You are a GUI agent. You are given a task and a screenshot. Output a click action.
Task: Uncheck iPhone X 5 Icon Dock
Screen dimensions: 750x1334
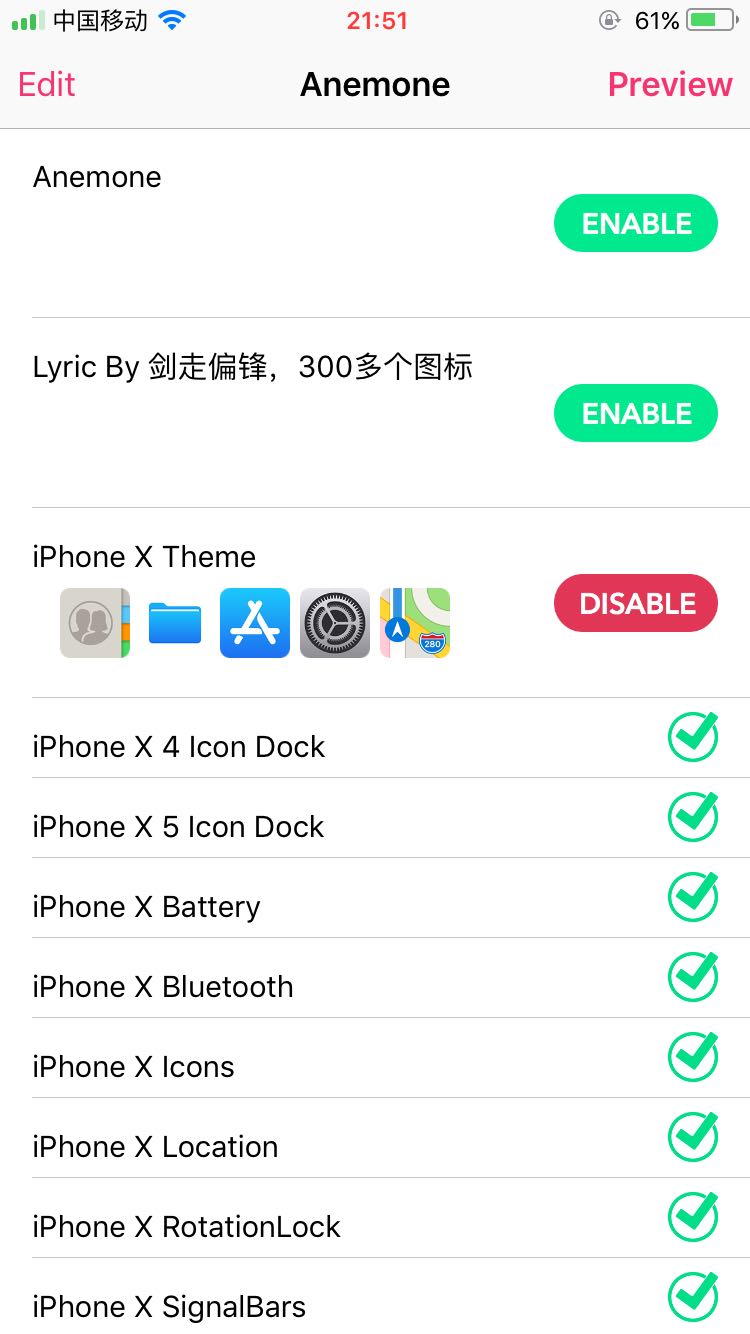point(693,818)
